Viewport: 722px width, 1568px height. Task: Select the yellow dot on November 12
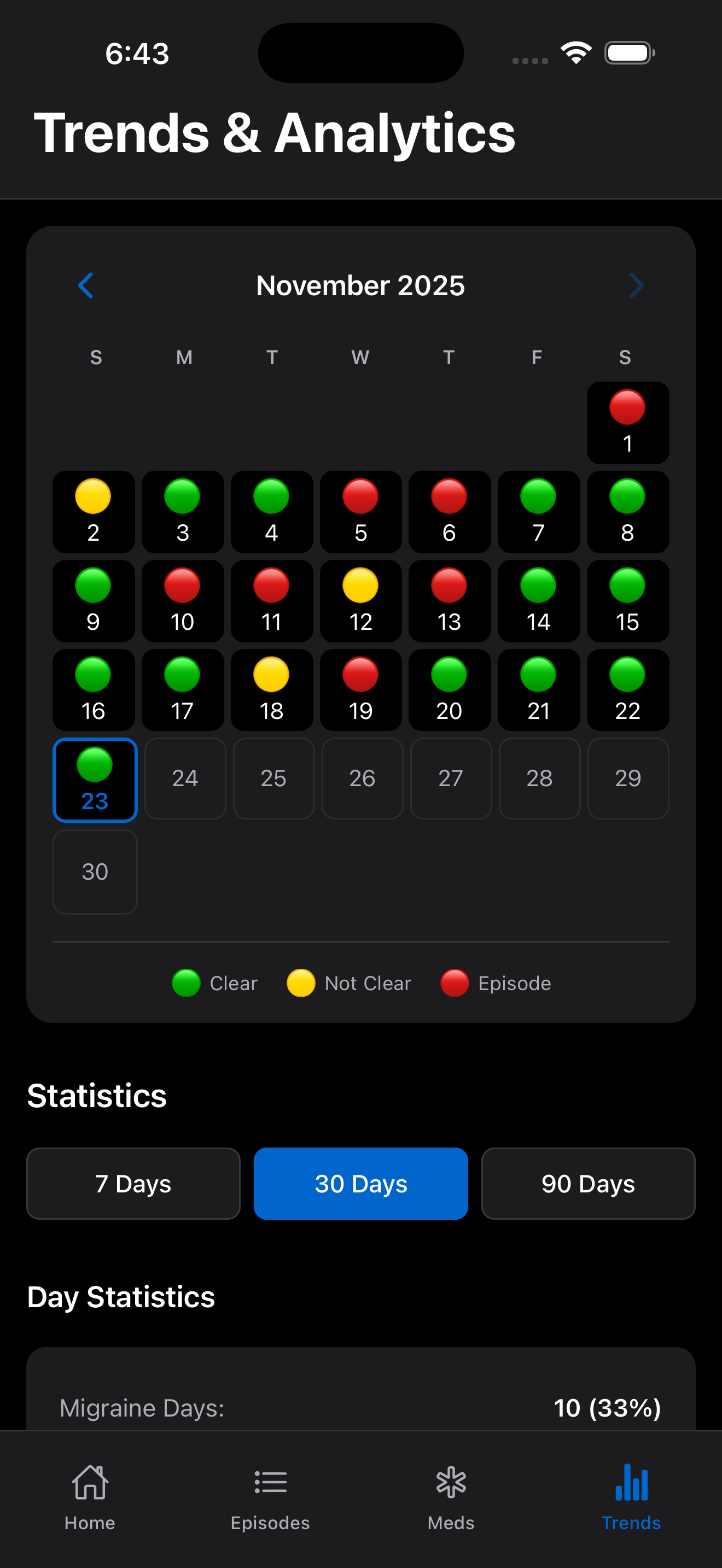pos(360,585)
